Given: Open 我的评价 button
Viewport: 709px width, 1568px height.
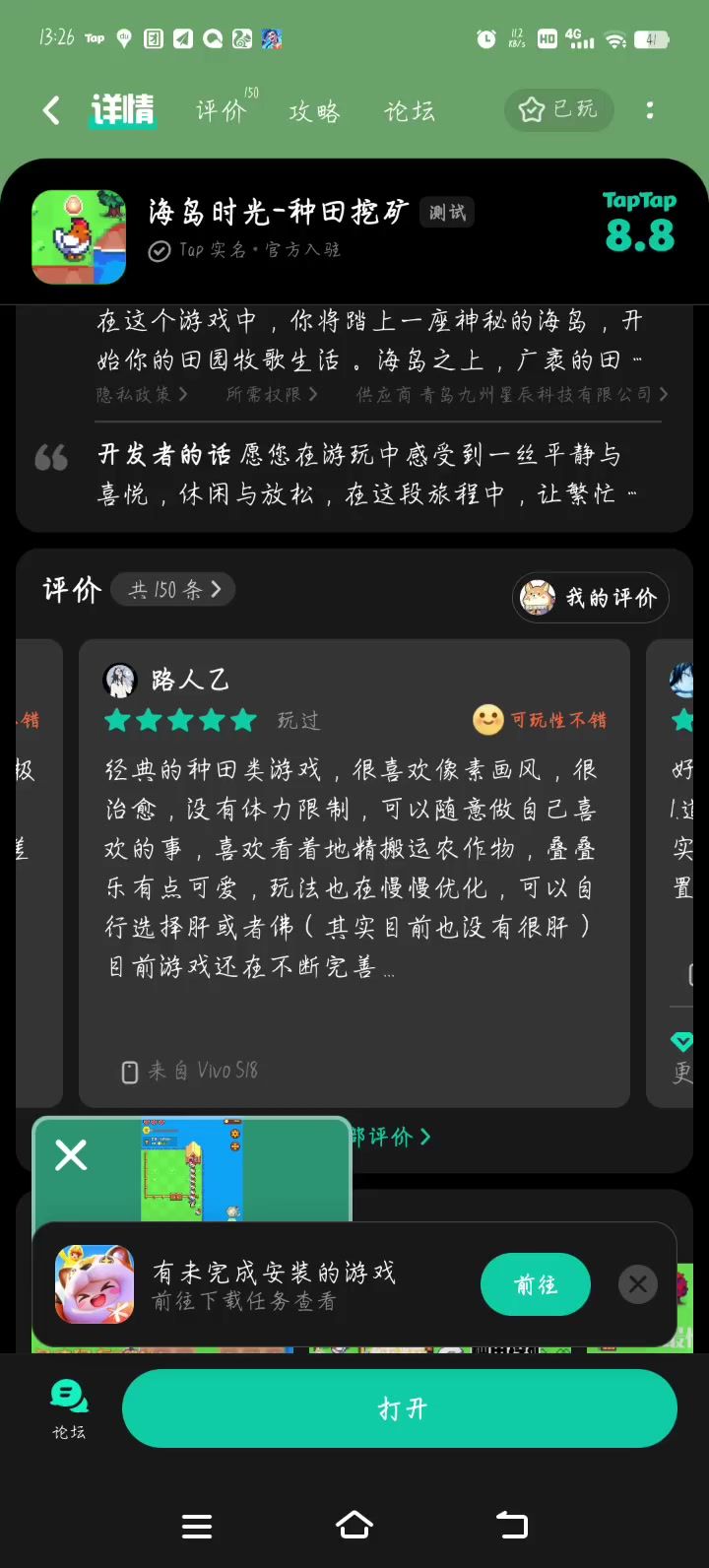Looking at the screenshot, I should pos(591,598).
